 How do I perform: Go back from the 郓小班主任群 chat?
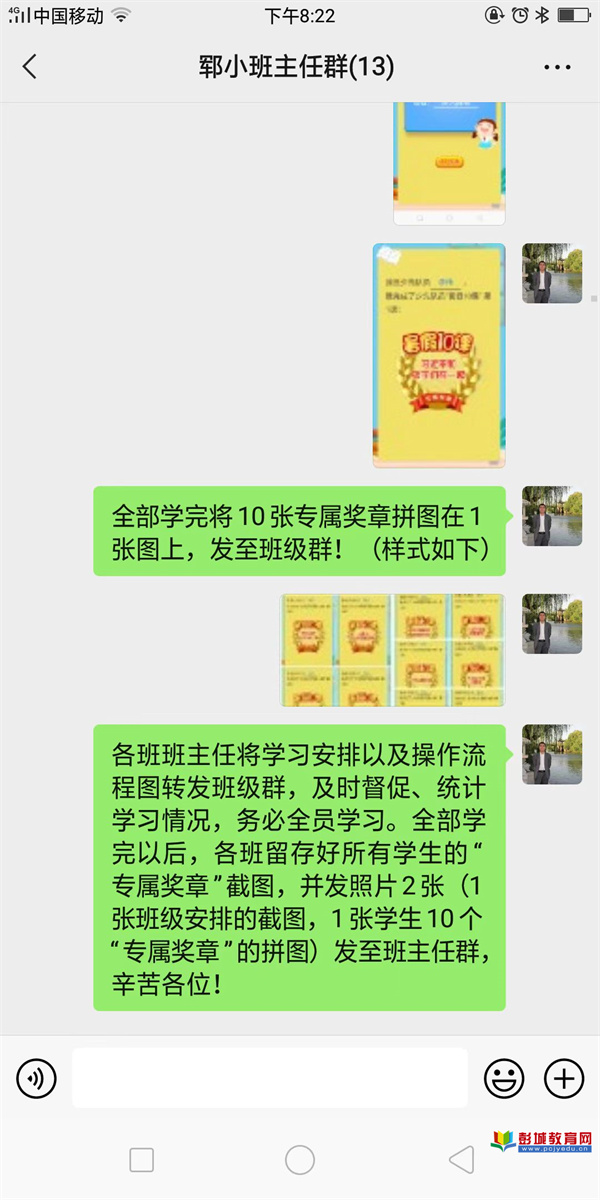point(29,67)
